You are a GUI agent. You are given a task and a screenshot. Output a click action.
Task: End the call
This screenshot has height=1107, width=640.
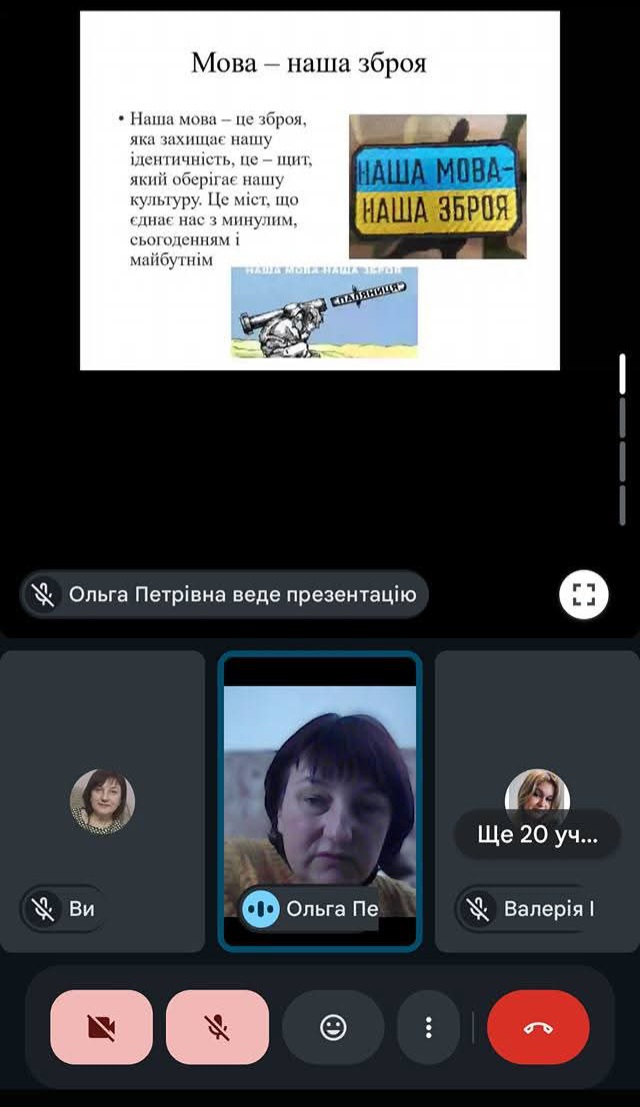[538, 1027]
